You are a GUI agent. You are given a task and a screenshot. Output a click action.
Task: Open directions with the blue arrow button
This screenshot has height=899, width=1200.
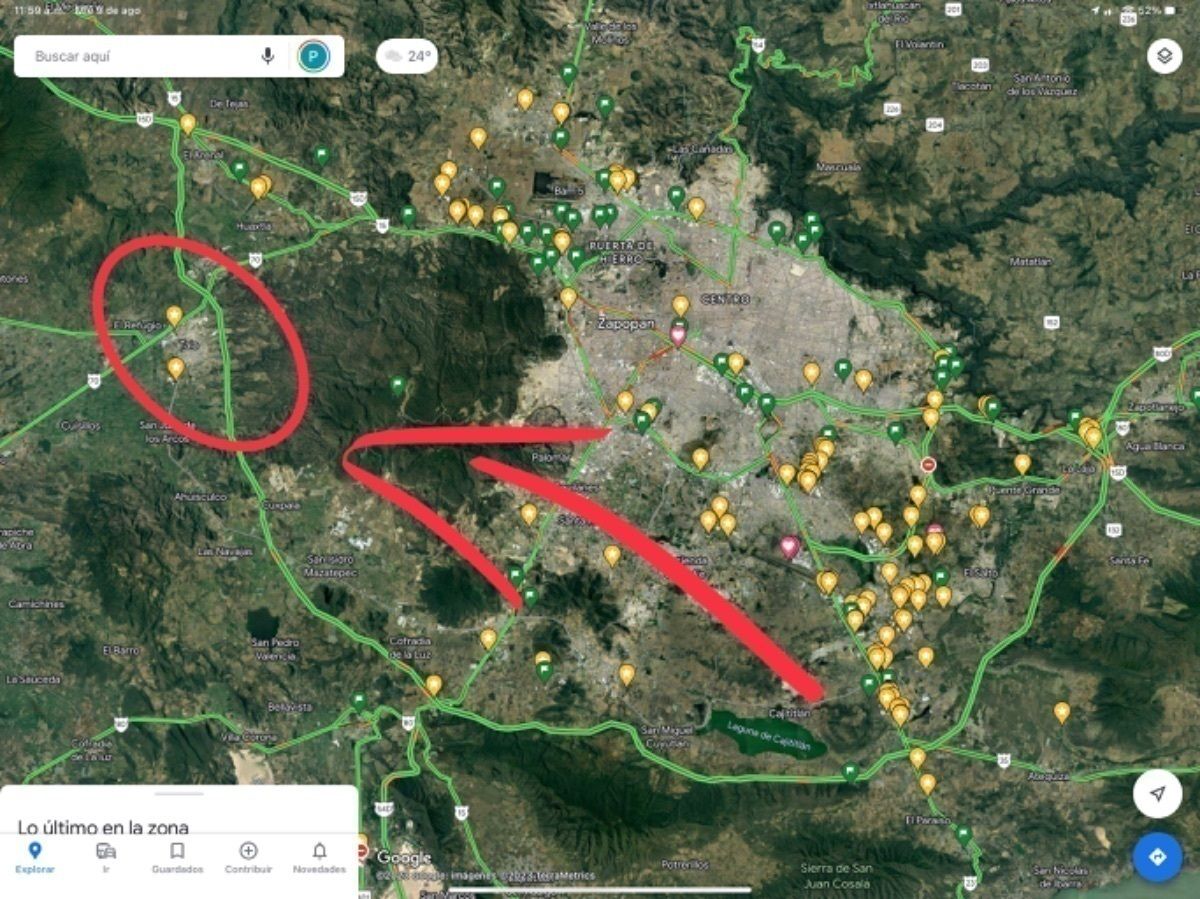1157,857
